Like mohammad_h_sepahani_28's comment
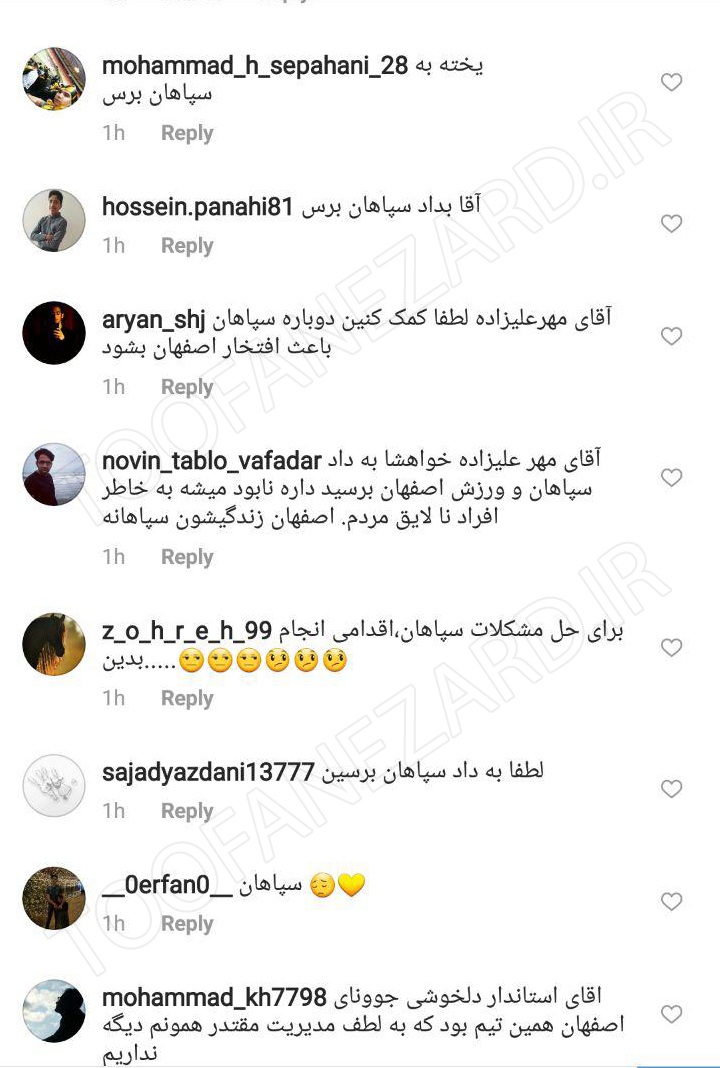The height and width of the screenshot is (1068, 720). click(672, 82)
